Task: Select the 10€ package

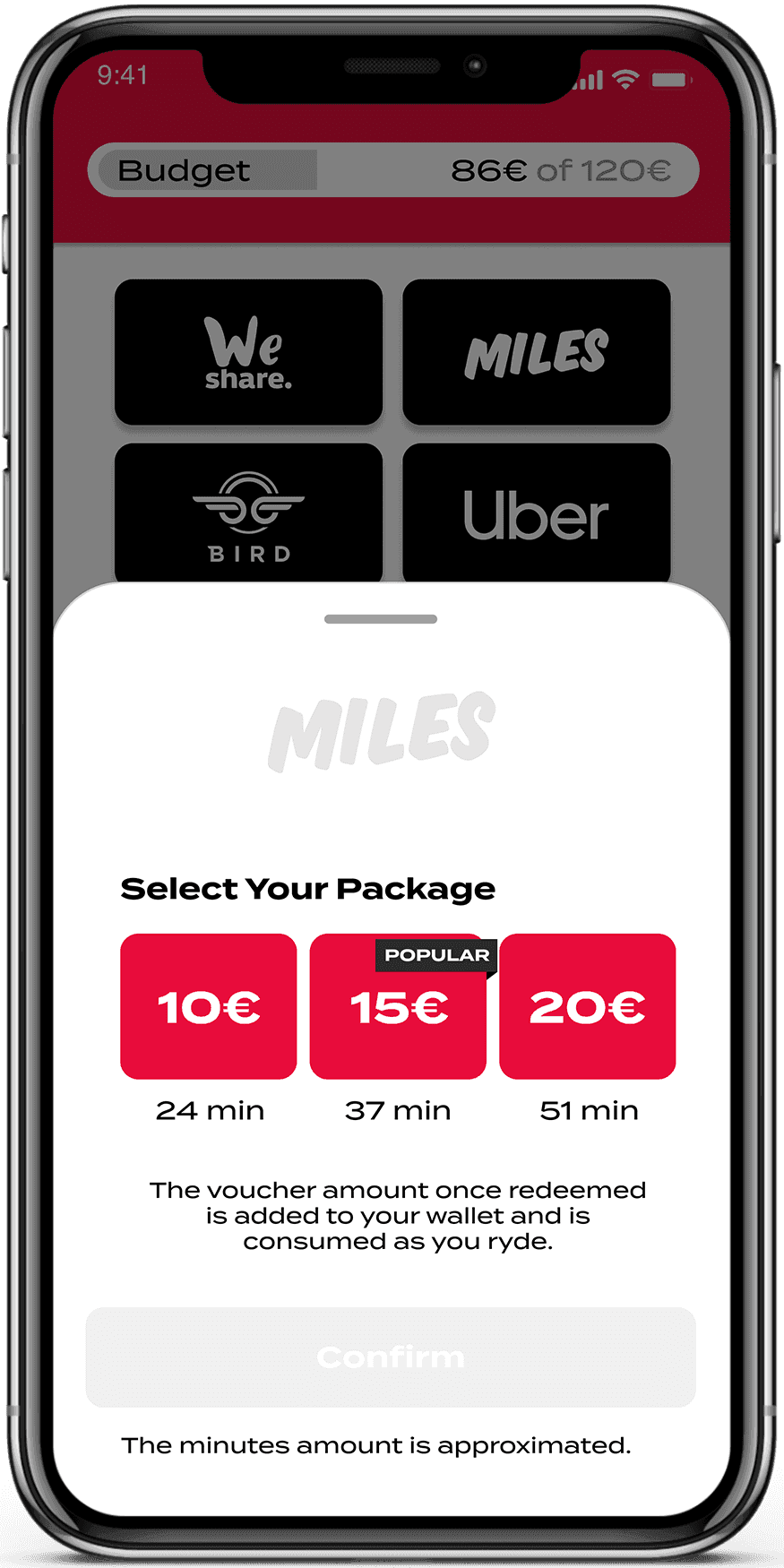Action: coord(208,1006)
